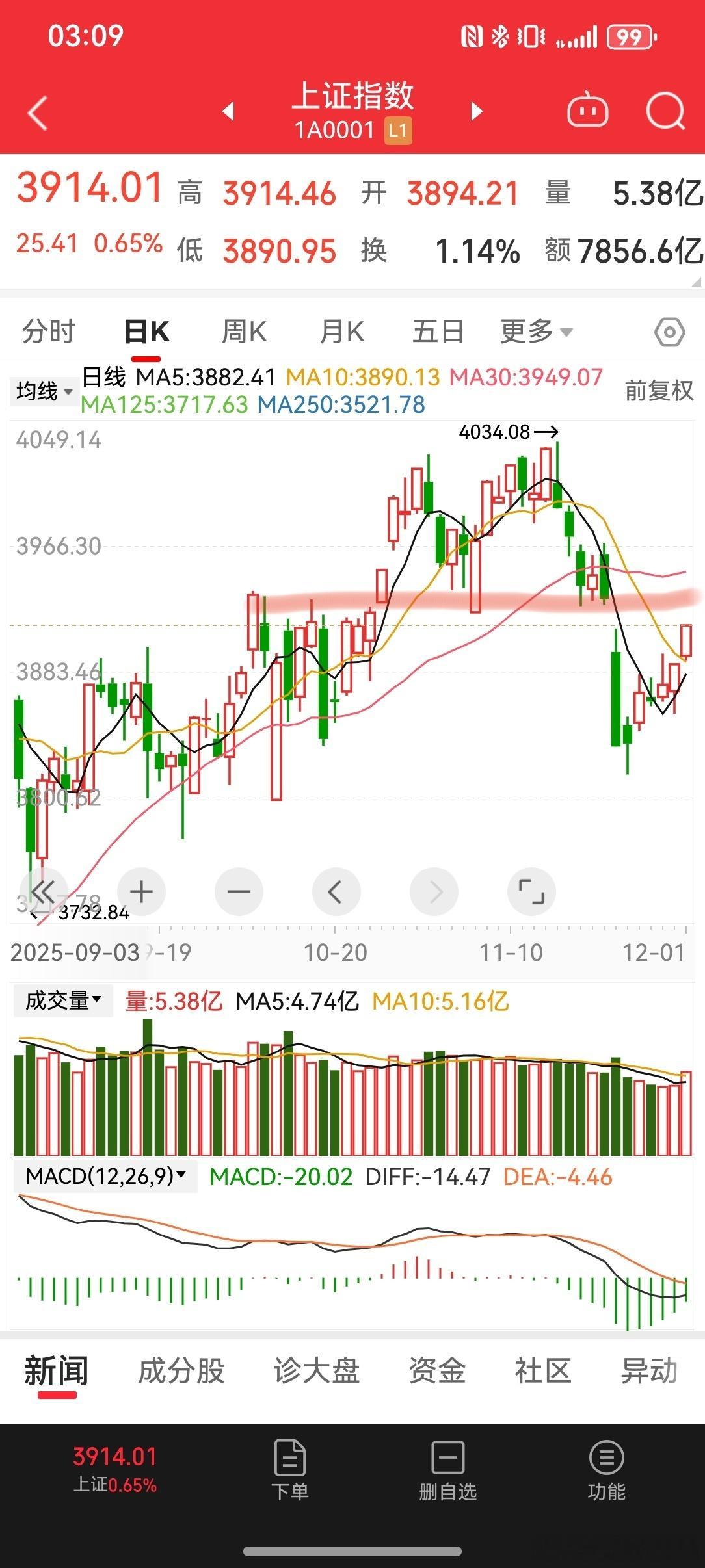Screen dimensions: 705x1568
Task: Open fullscreen chart view
Action: point(531,892)
